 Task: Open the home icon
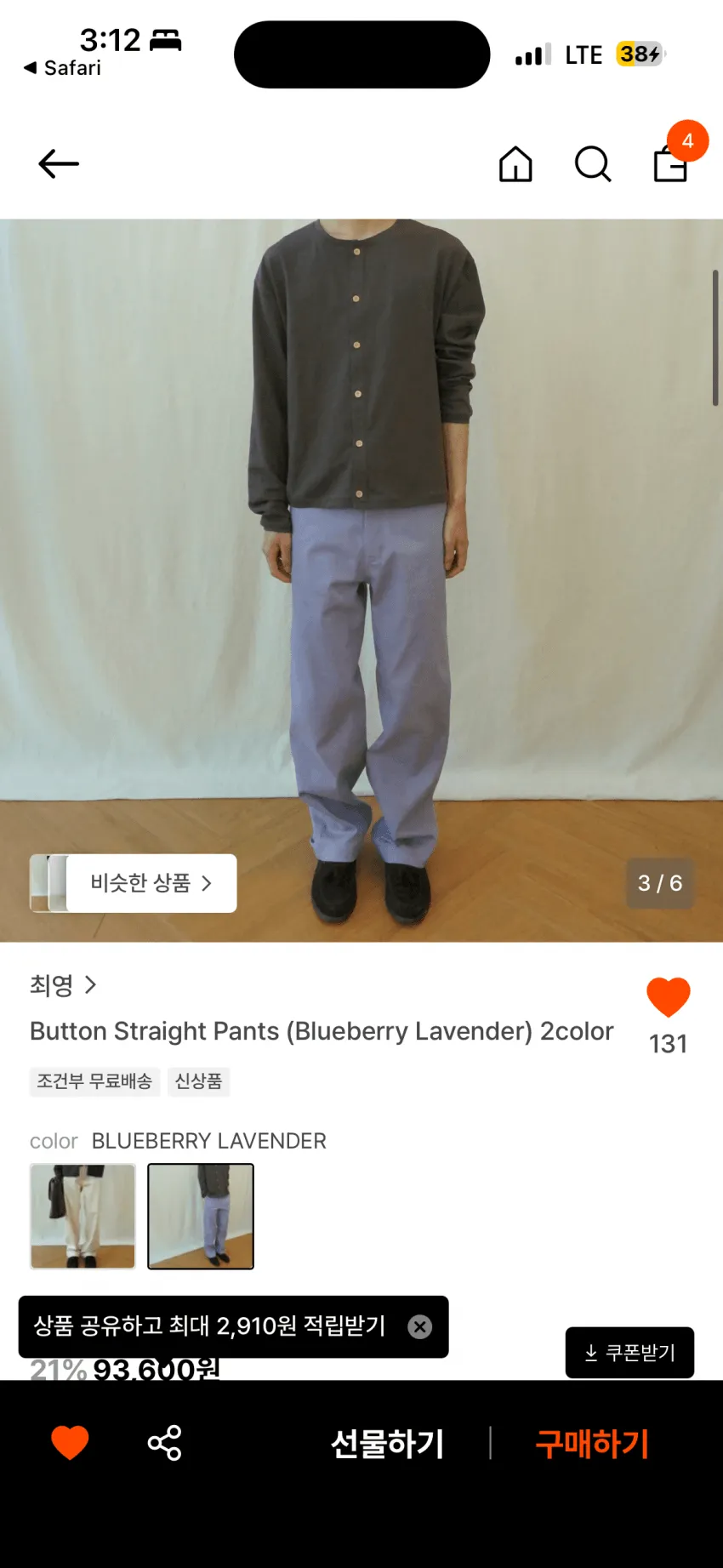tap(515, 164)
